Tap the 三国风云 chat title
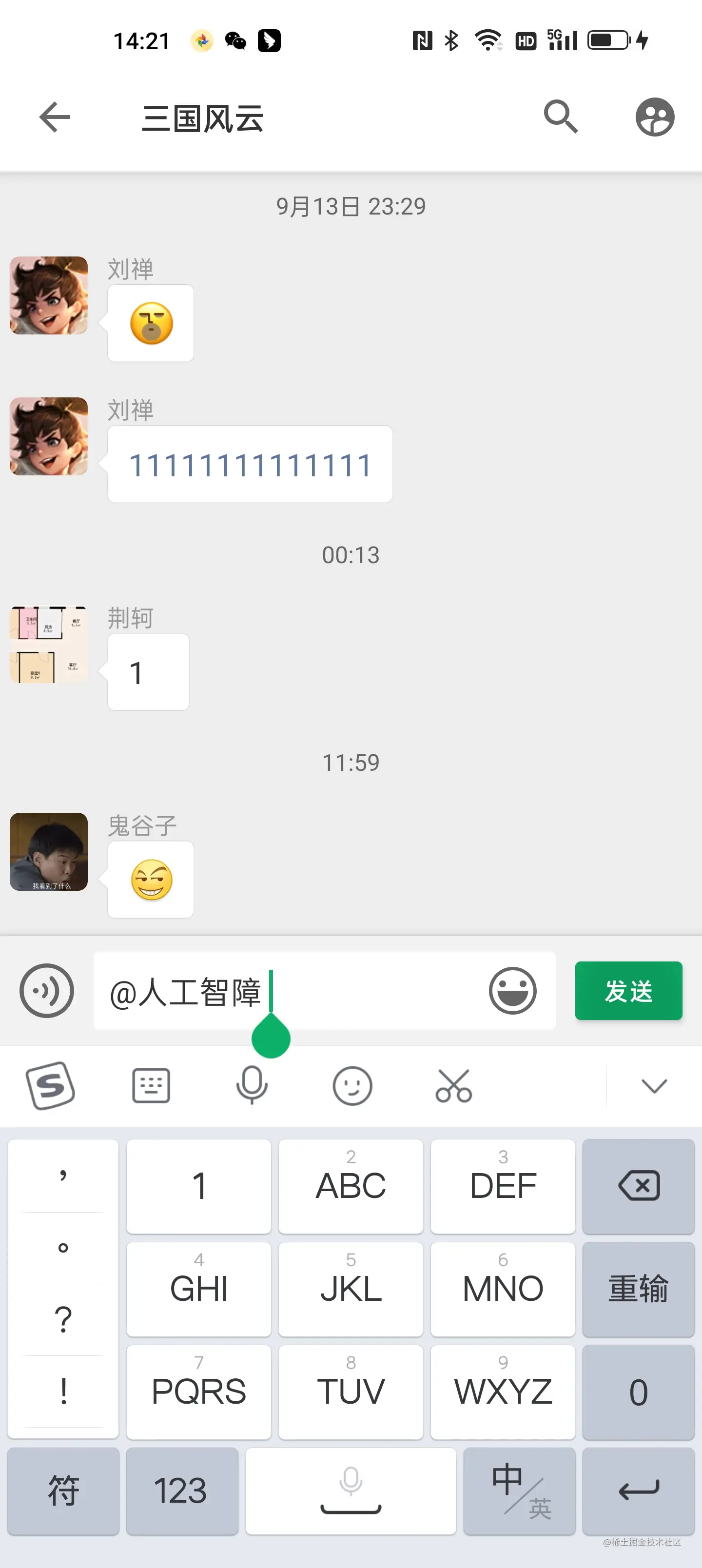Viewport: 702px width, 1568px height. pos(201,116)
